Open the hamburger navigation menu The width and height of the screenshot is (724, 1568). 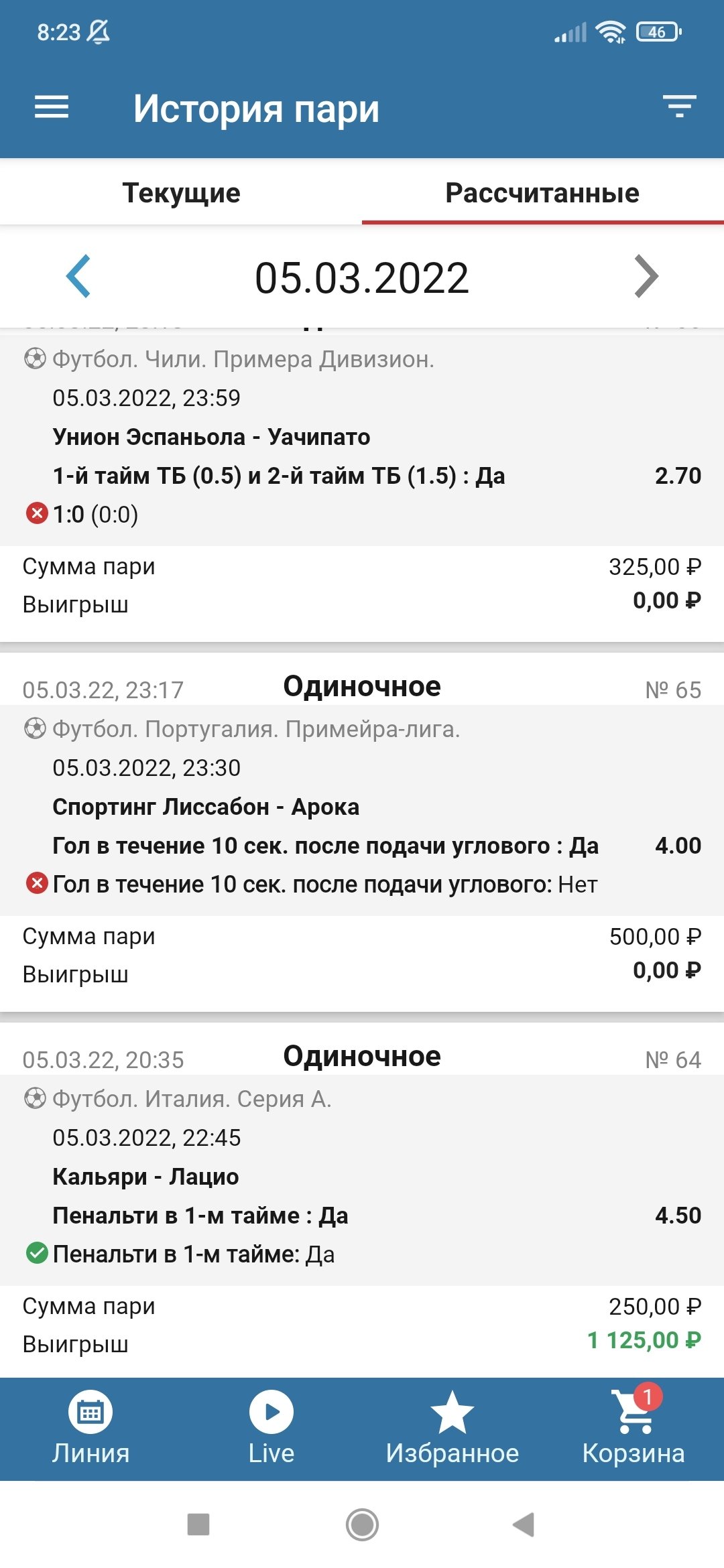click(52, 107)
